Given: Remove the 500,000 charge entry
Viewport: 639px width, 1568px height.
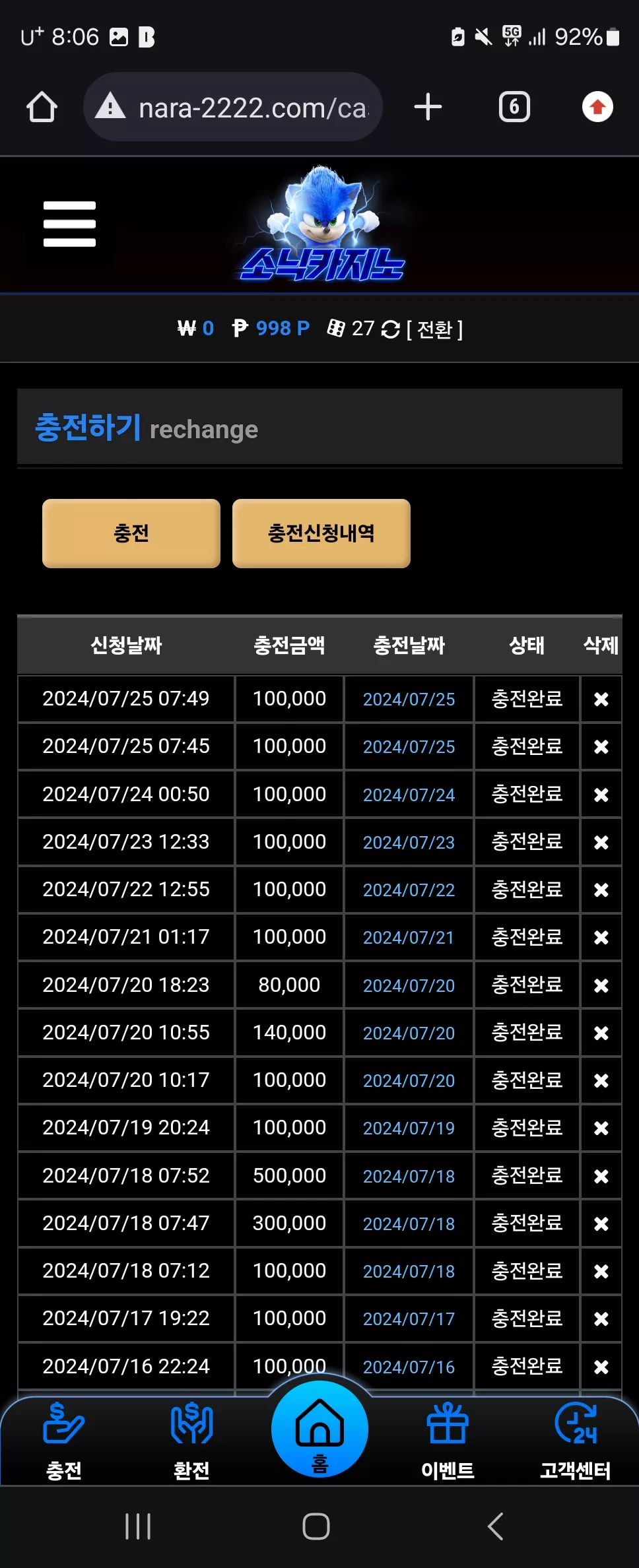Looking at the screenshot, I should pyautogui.click(x=601, y=1176).
